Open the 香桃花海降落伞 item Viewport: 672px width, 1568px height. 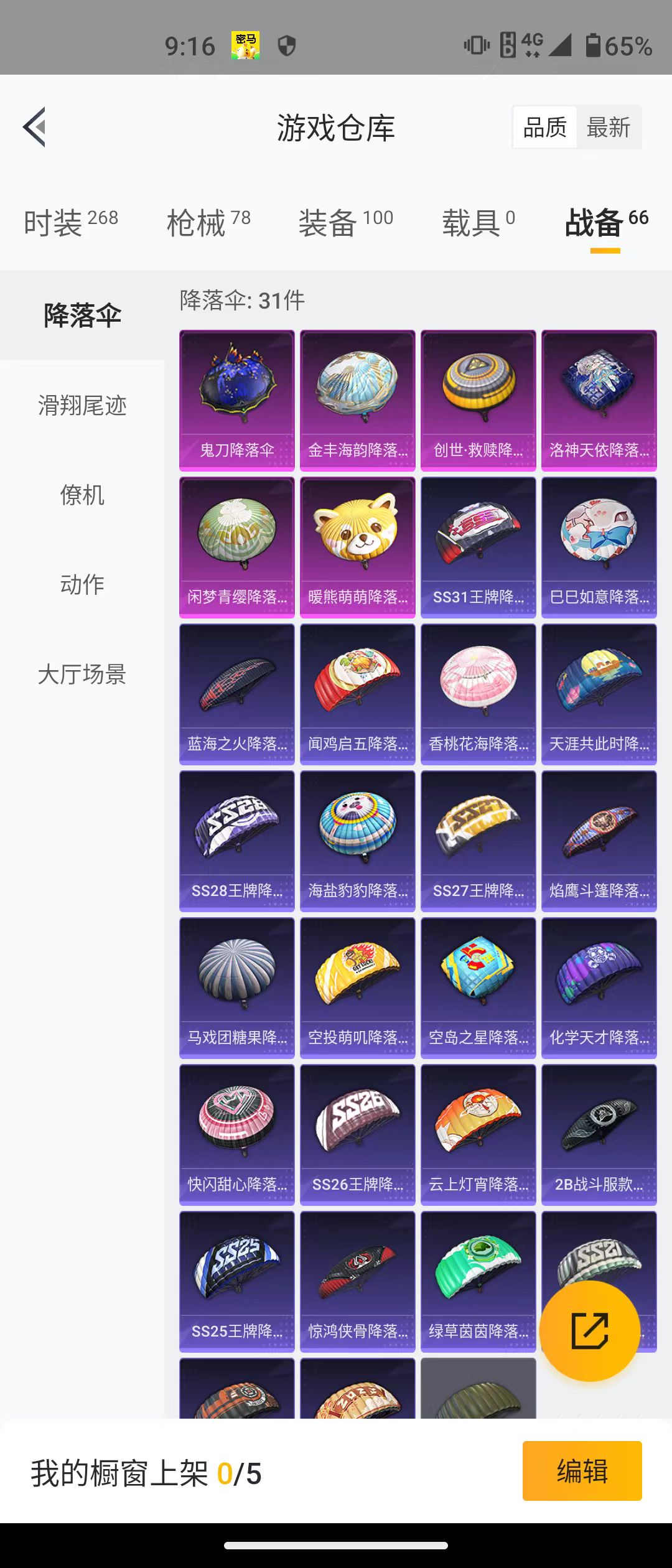[x=478, y=694]
